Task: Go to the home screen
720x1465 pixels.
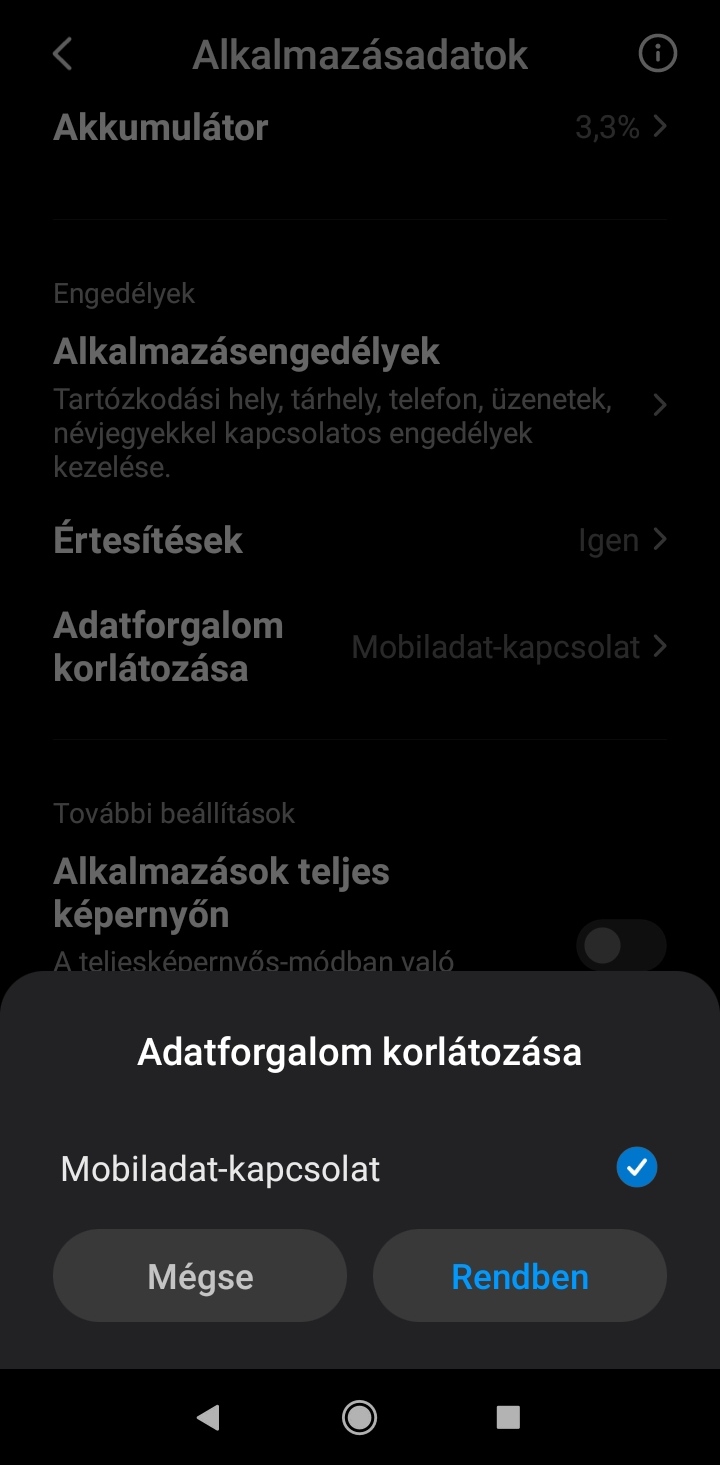Action: [359, 1417]
